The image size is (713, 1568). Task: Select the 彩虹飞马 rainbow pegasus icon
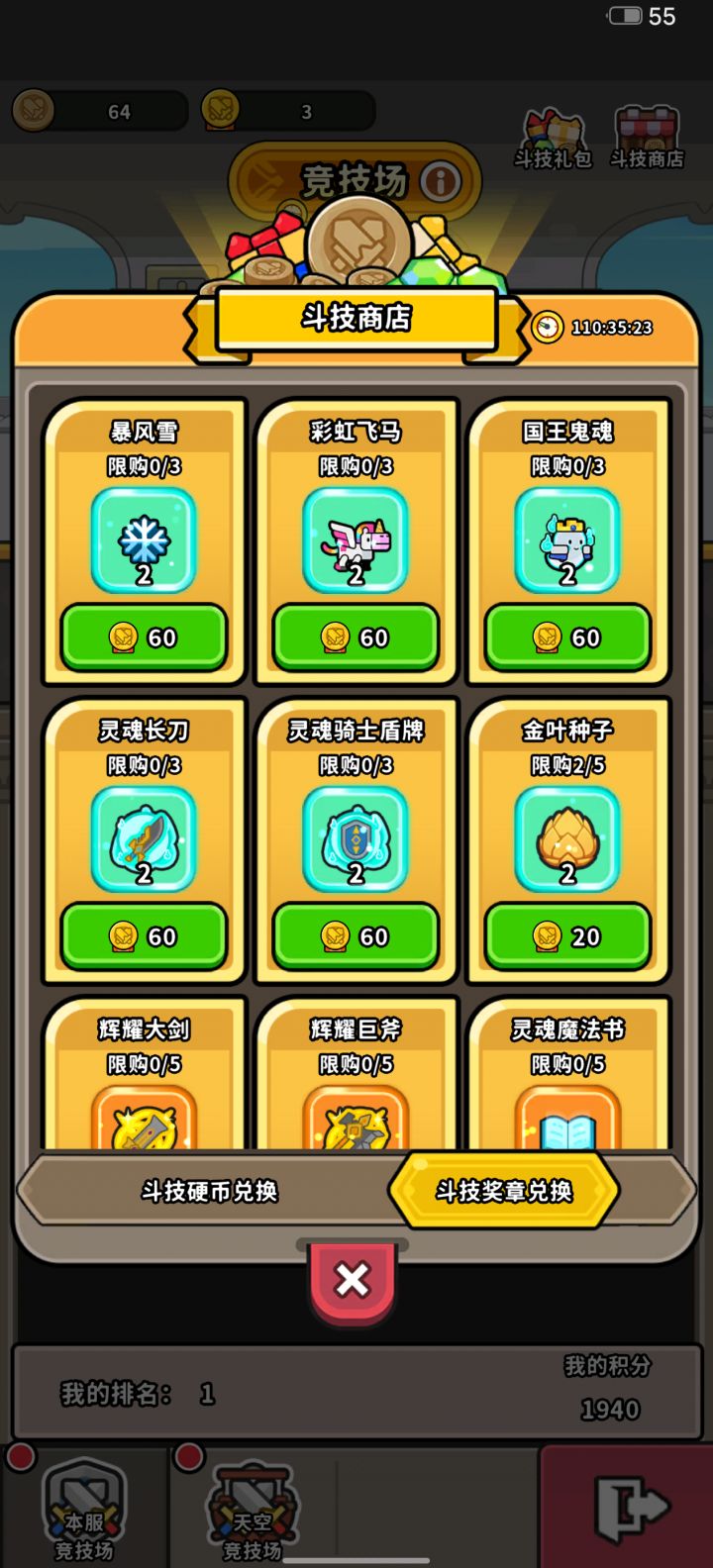pos(355,540)
